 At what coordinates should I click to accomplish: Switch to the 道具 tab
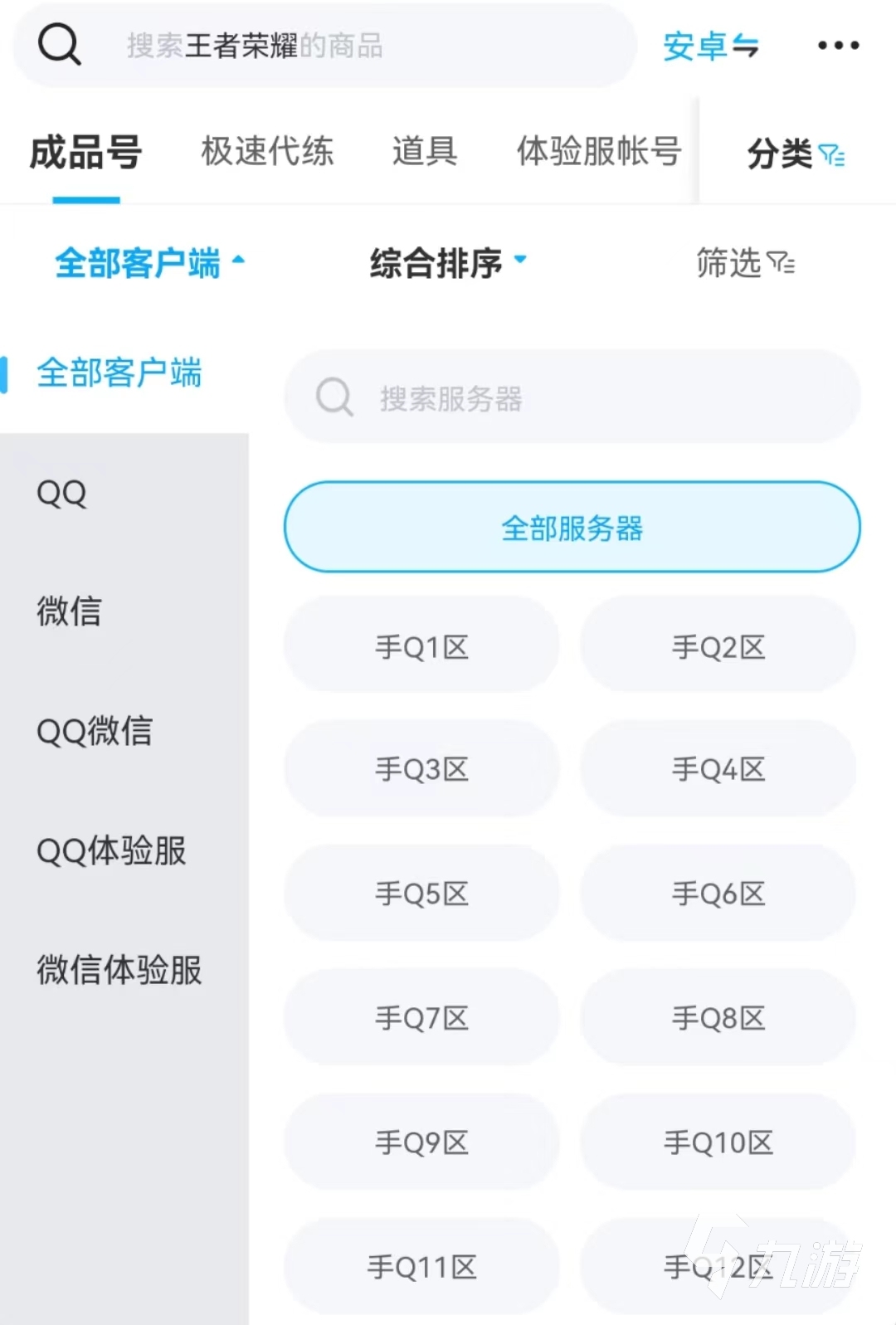tap(425, 151)
